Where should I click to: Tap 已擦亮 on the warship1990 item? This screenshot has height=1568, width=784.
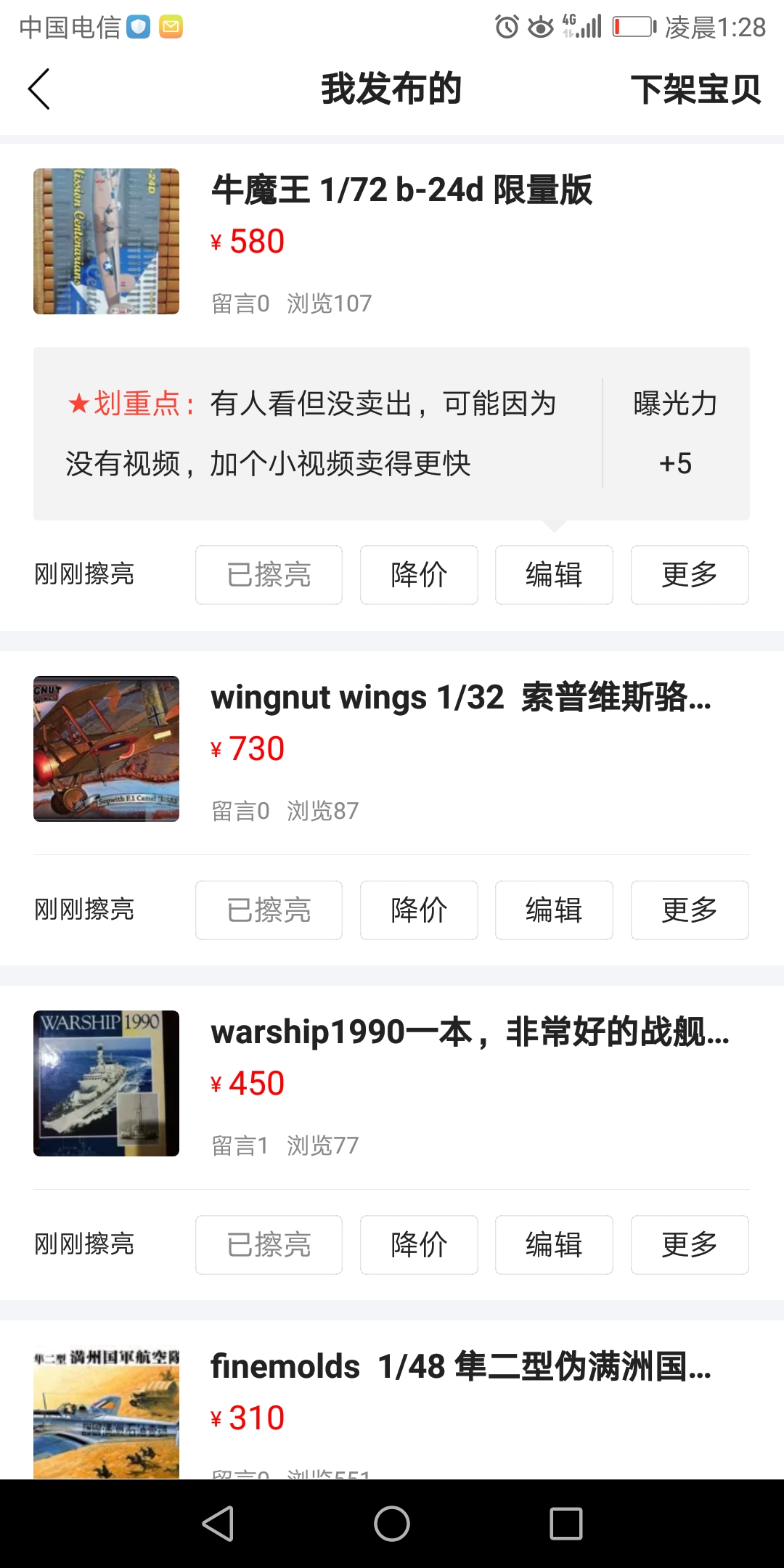[269, 1245]
